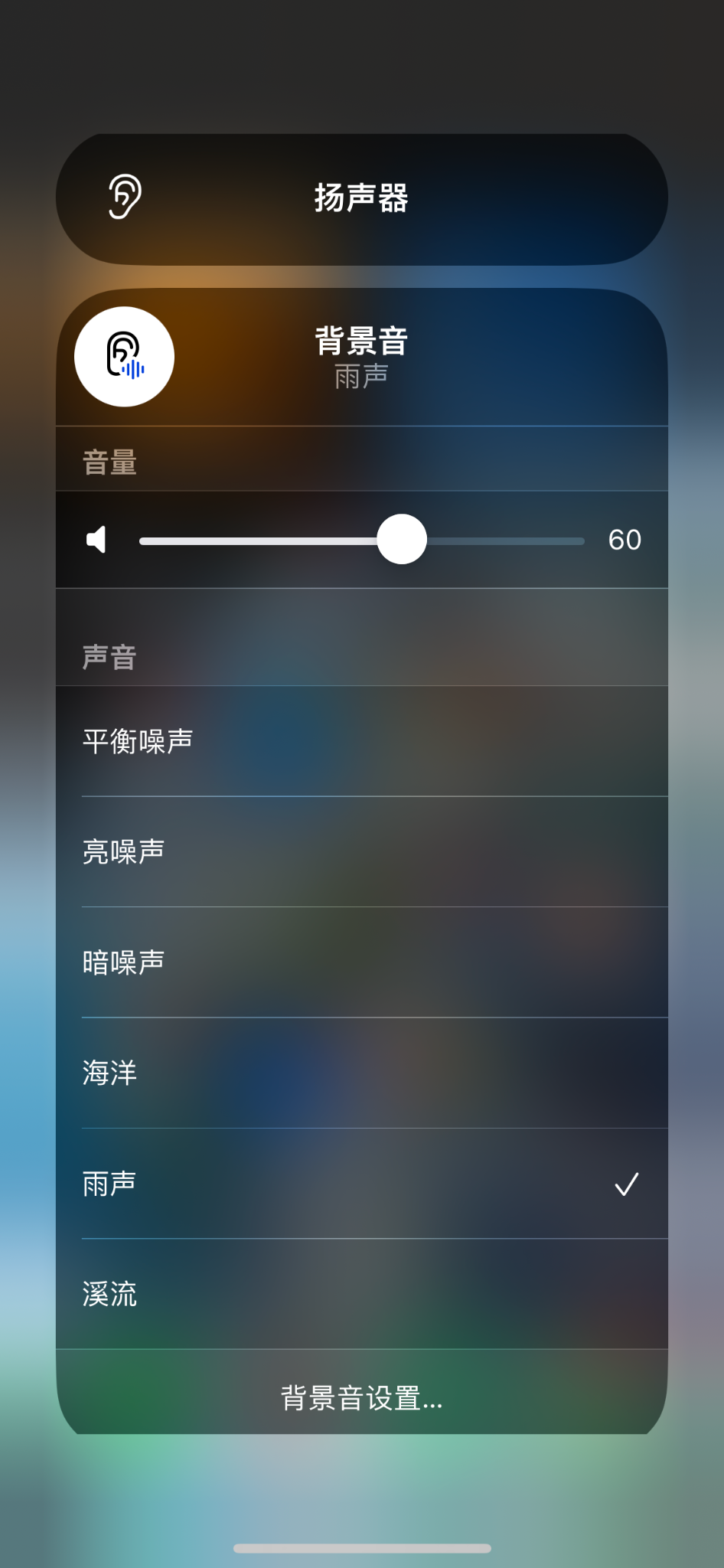Open the 扬声器 hearing devices panel
Viewport: 724px width, 1568px height.
tap(361, 199)
